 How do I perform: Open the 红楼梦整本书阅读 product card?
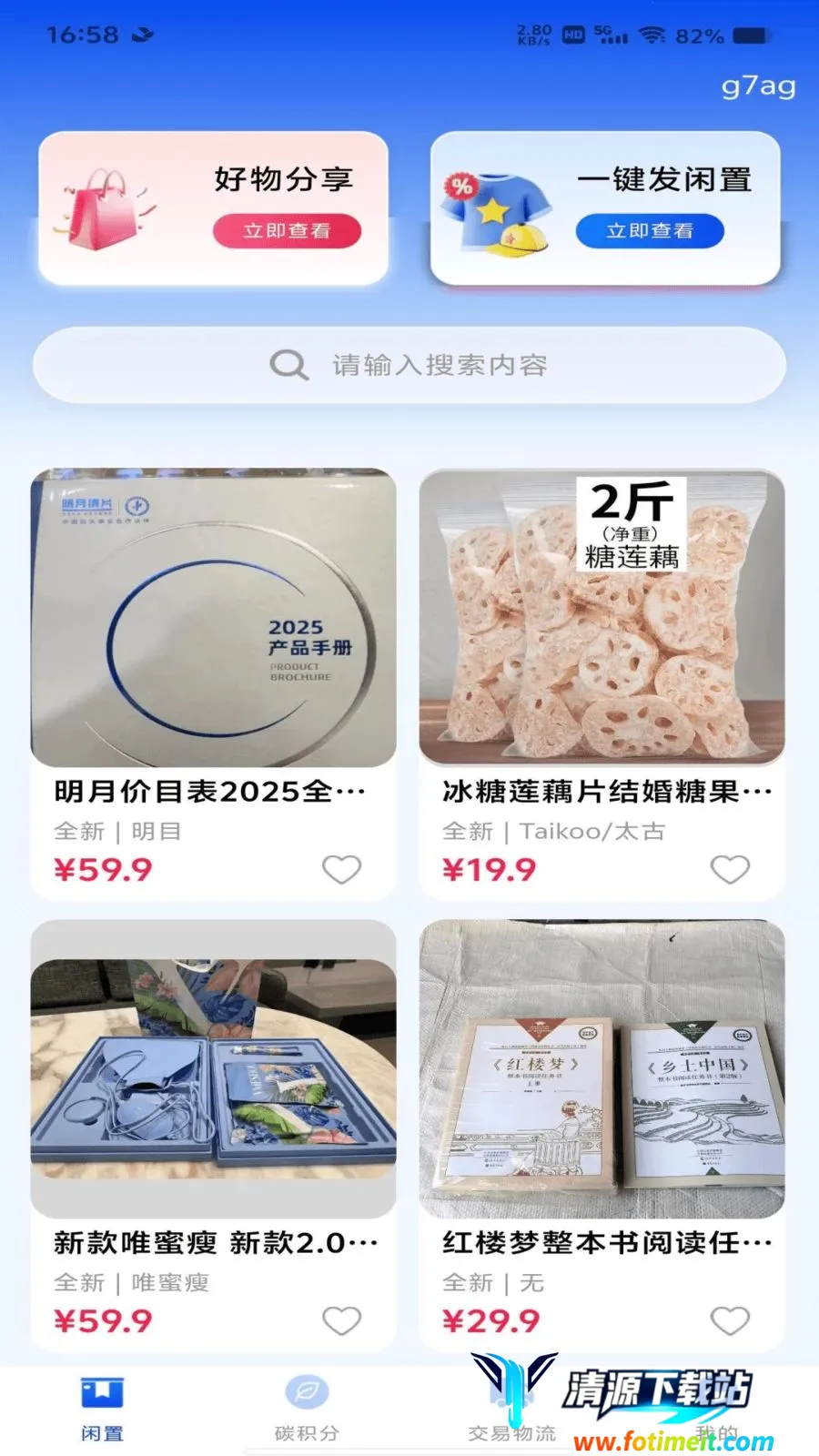(x=602, y=1135)
